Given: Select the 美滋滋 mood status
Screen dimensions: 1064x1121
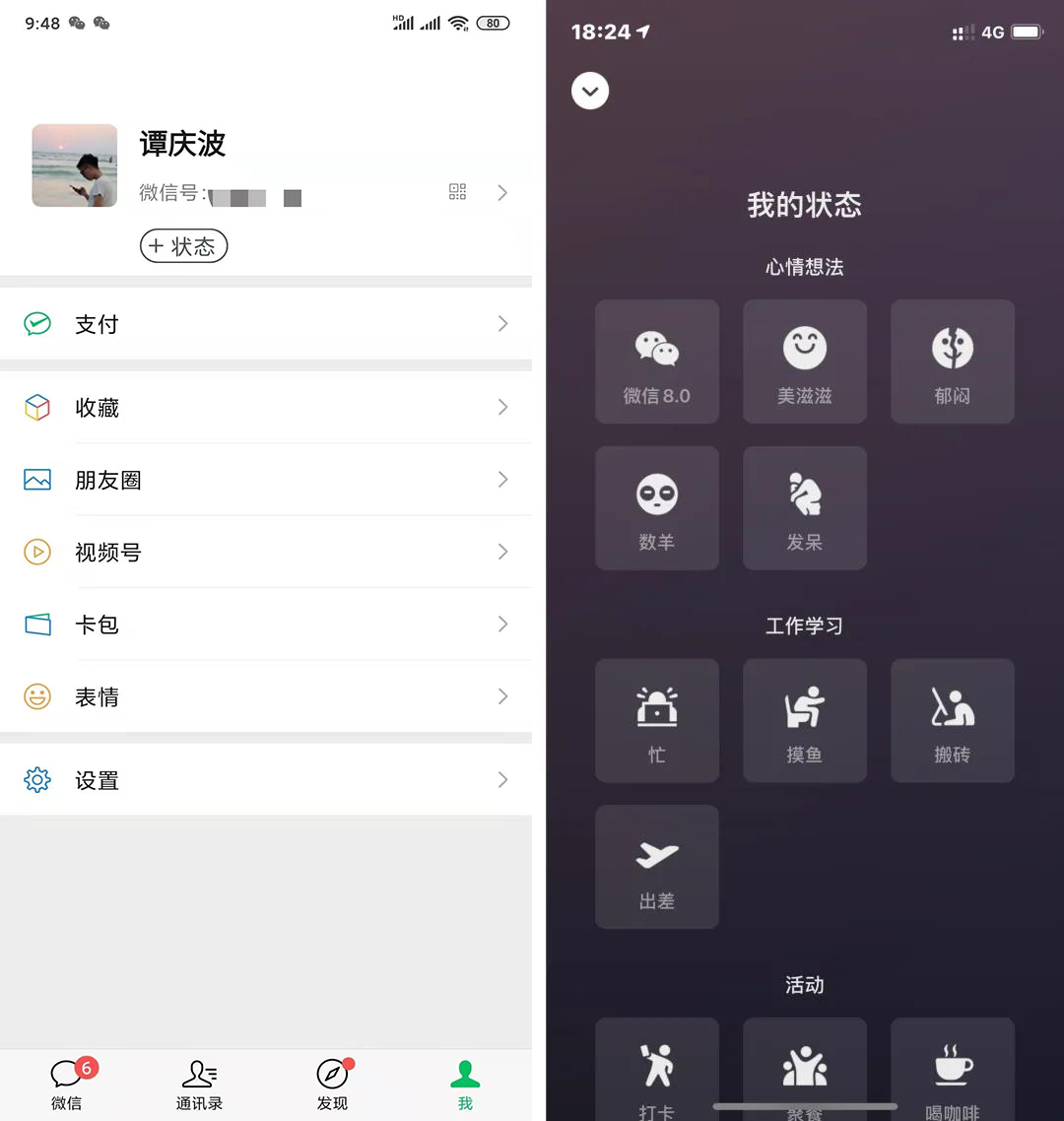Looking at the screenshot, I should coord(804,362).
